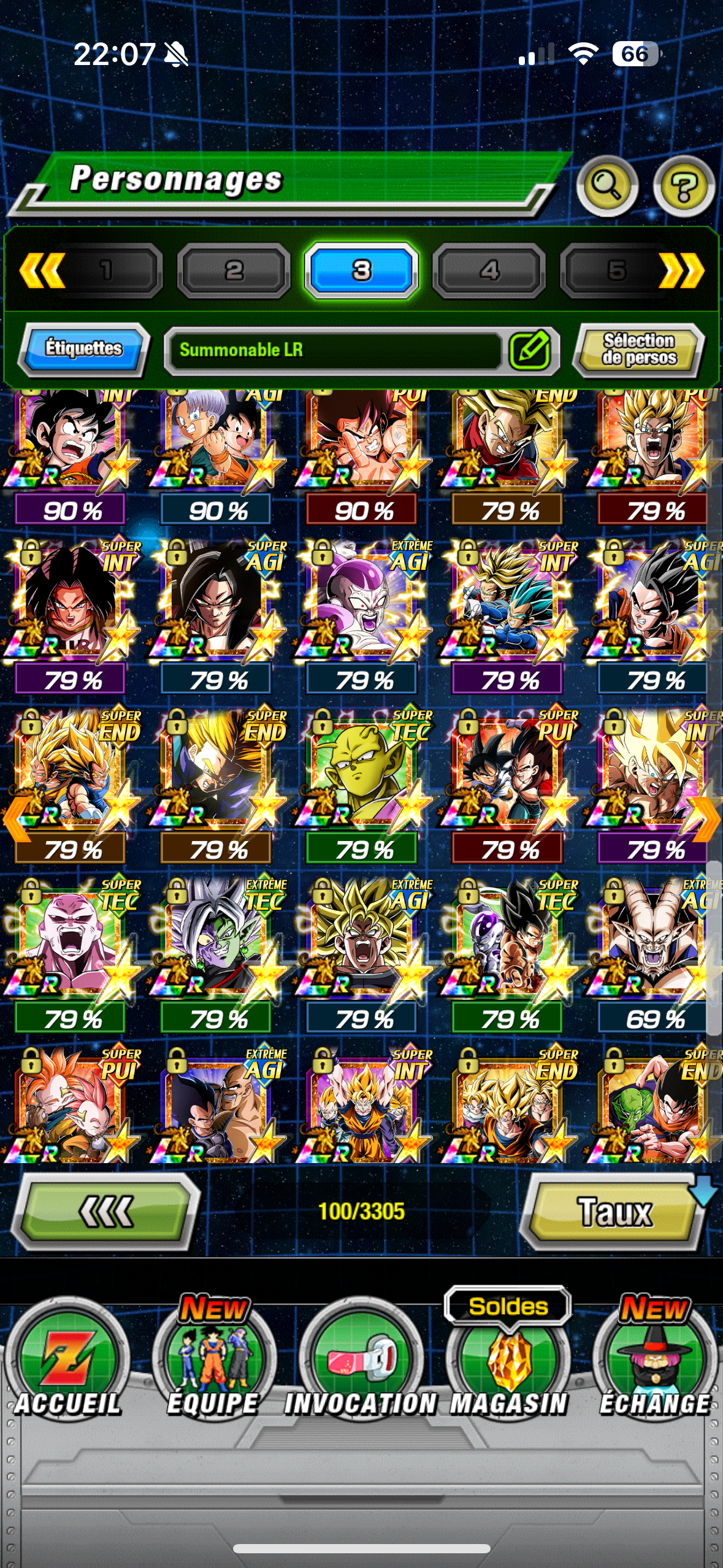Open the character search magnifier

[606, 185]
